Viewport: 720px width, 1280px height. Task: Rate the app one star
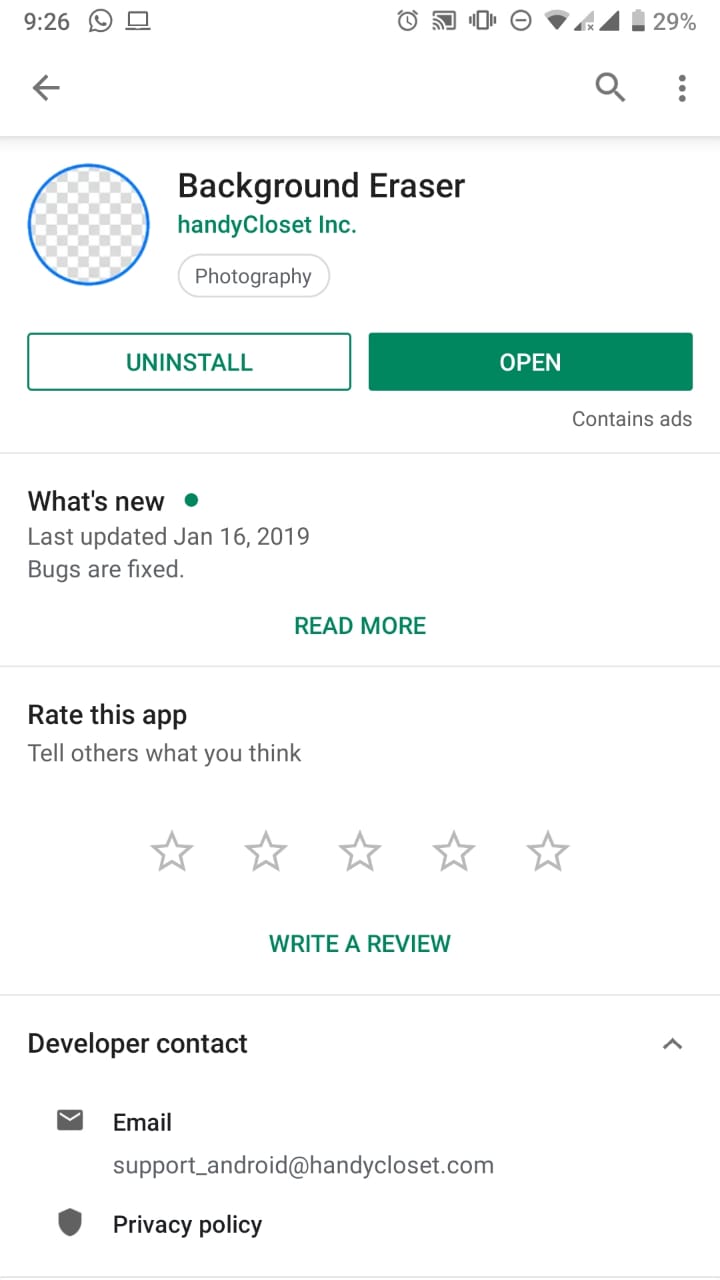tap(172, 852)
